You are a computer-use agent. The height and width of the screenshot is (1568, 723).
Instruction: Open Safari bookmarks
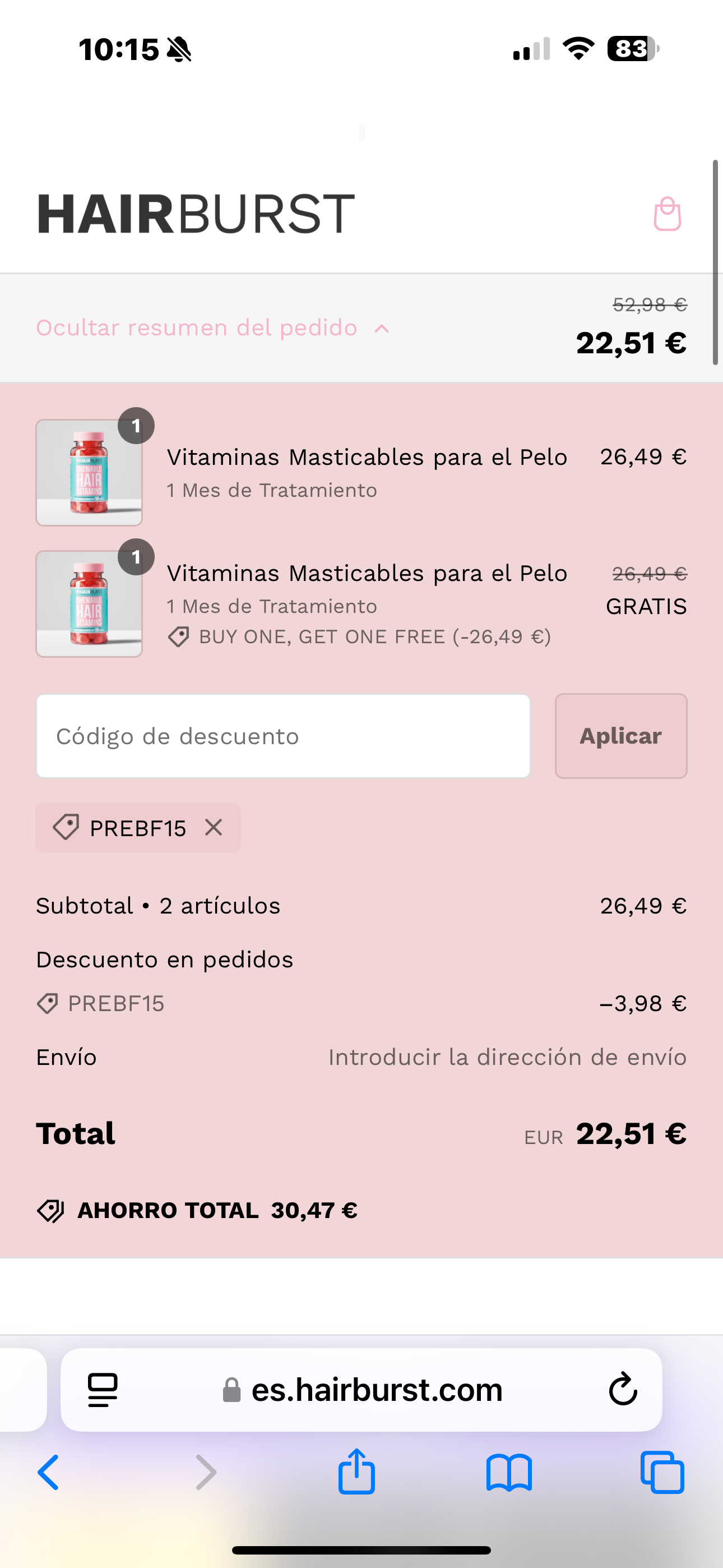tap(509, 1473)
